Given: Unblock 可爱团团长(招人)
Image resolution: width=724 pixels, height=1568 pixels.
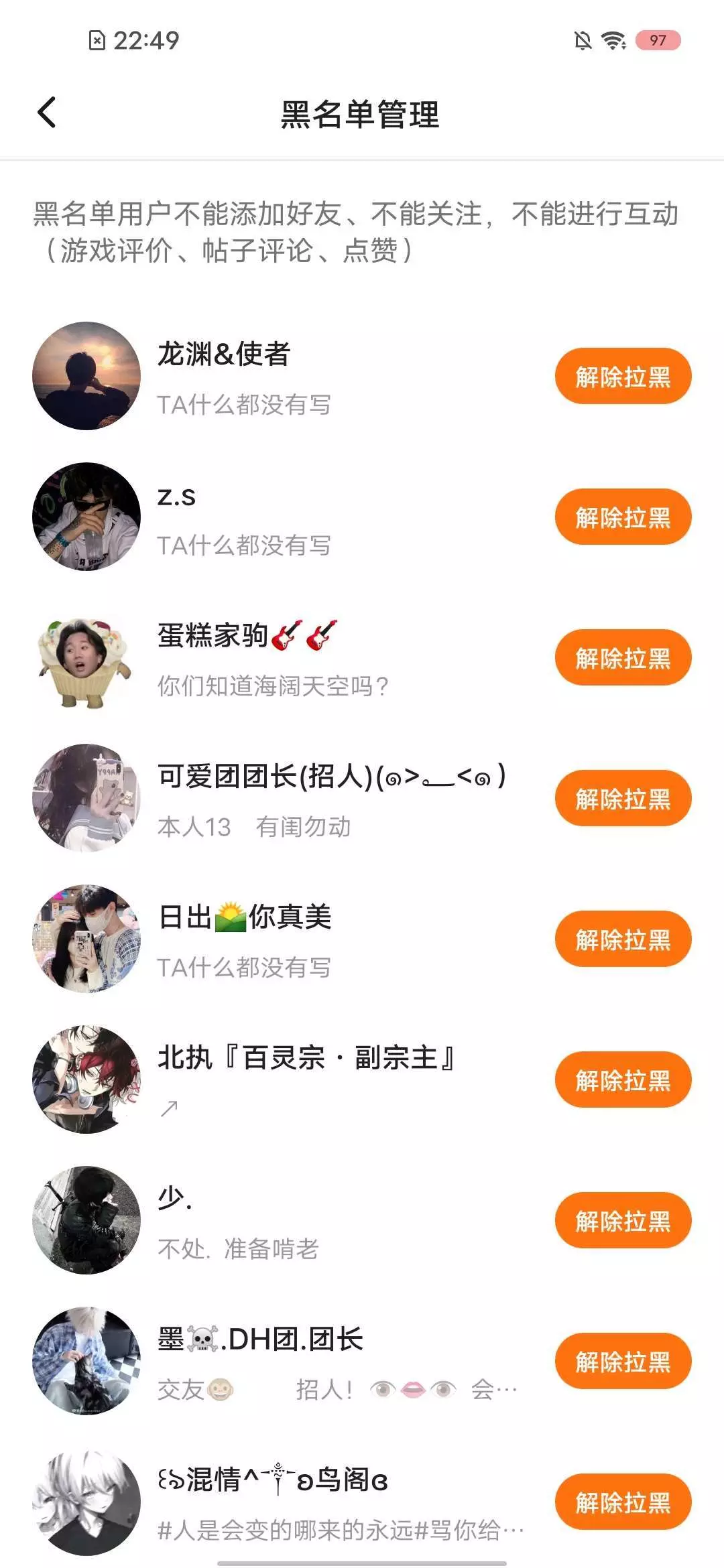Looking at the screenshot, I should pos(623,799).
